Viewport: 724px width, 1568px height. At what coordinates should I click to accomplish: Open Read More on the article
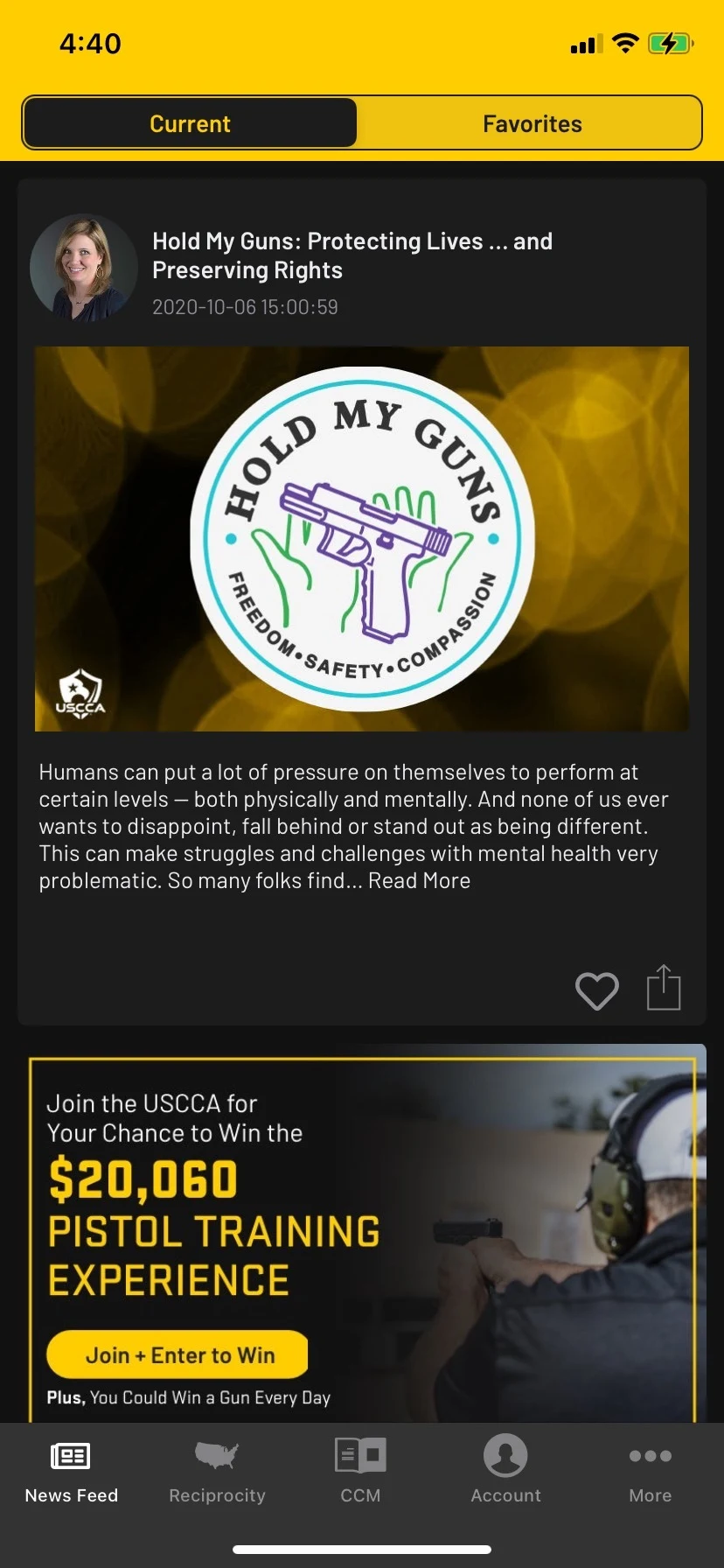click(x=419, y=881)
